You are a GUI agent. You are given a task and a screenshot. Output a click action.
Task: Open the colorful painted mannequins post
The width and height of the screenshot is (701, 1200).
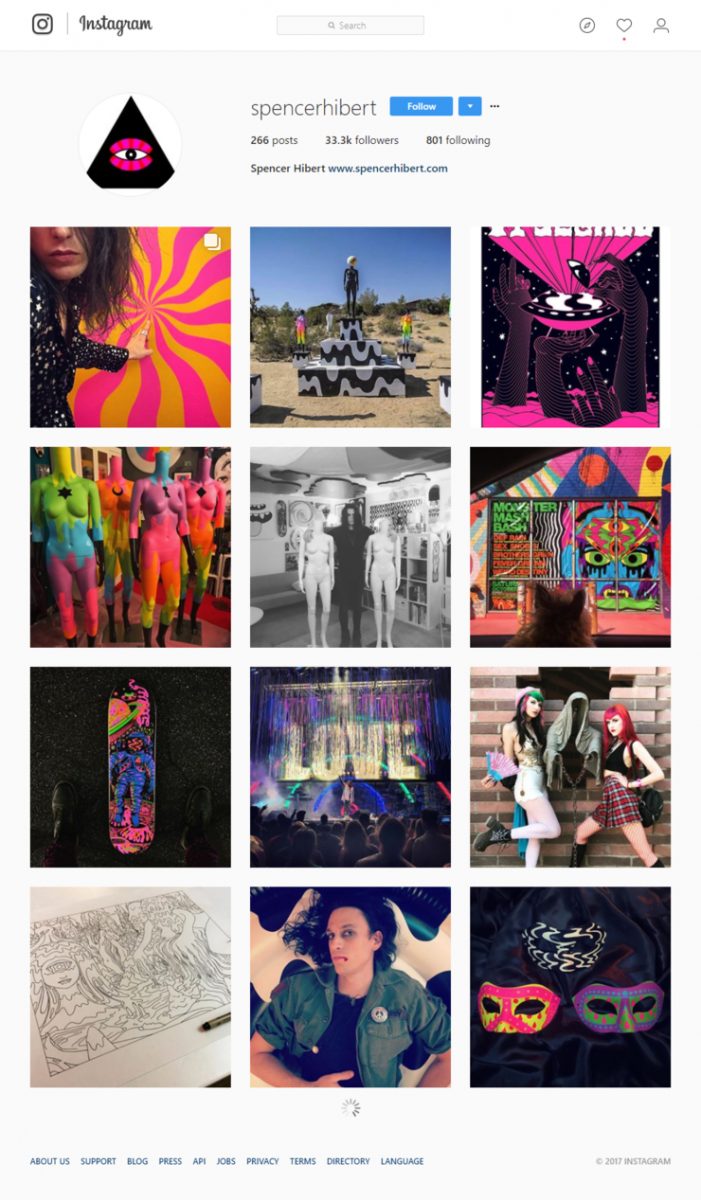click(x=130, y=547)
